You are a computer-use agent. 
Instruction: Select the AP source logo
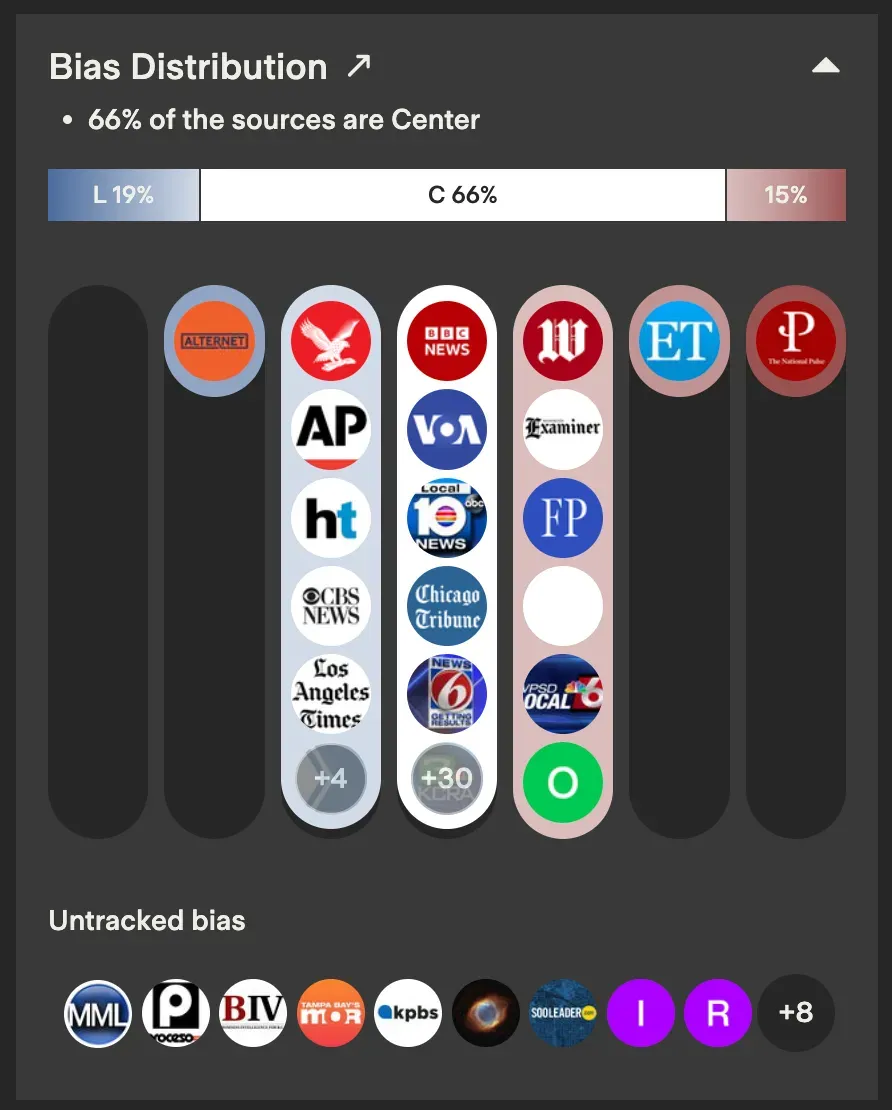click(331, 429)
